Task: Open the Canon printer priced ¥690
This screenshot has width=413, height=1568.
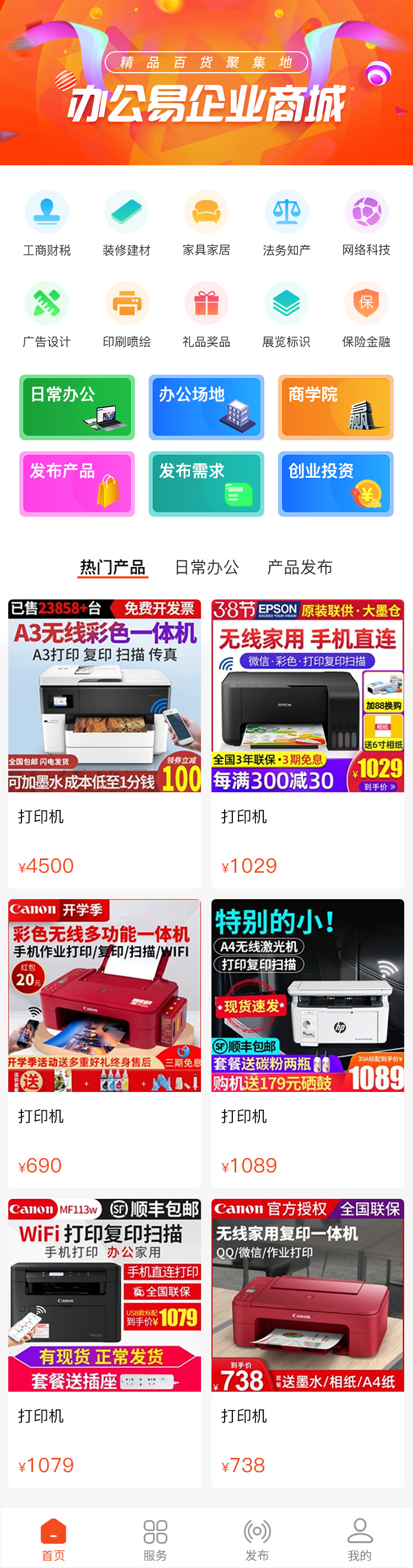Action: pos(105,1043)
